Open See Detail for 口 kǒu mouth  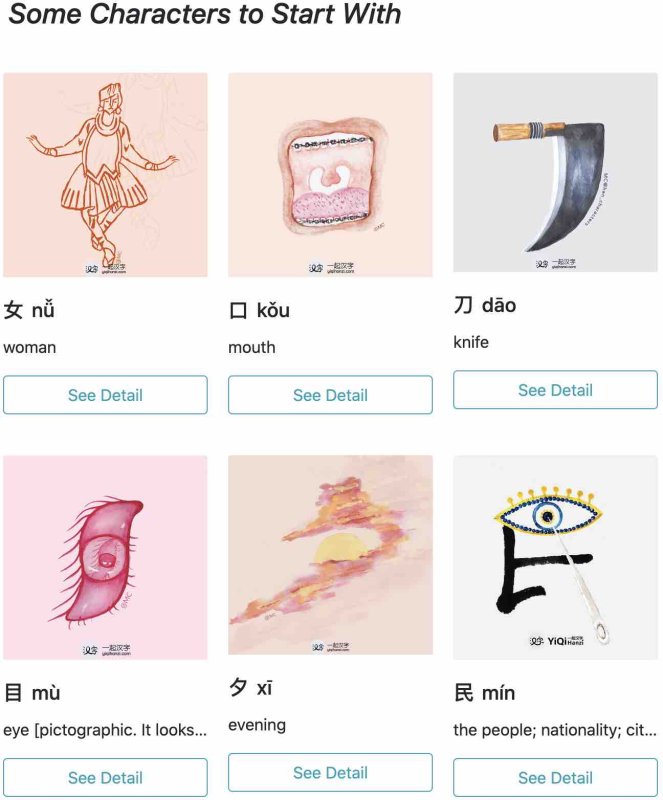(330, 395)
